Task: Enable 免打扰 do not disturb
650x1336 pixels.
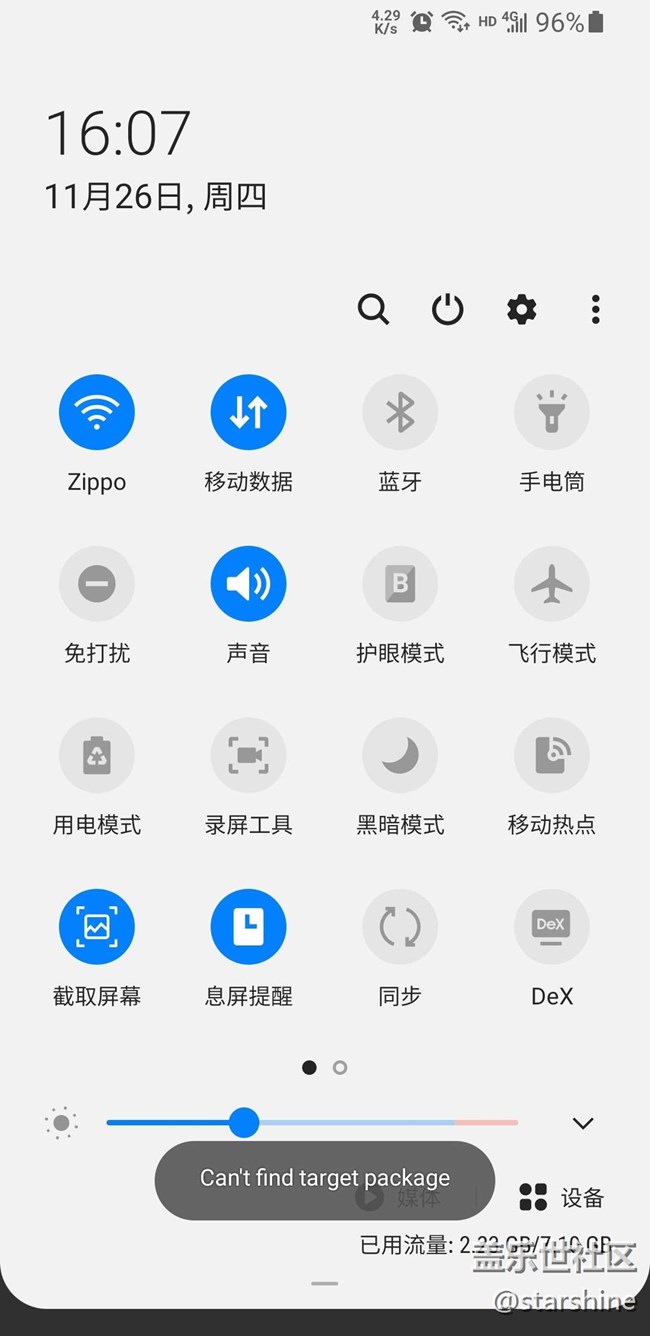Action: point(97,584)
